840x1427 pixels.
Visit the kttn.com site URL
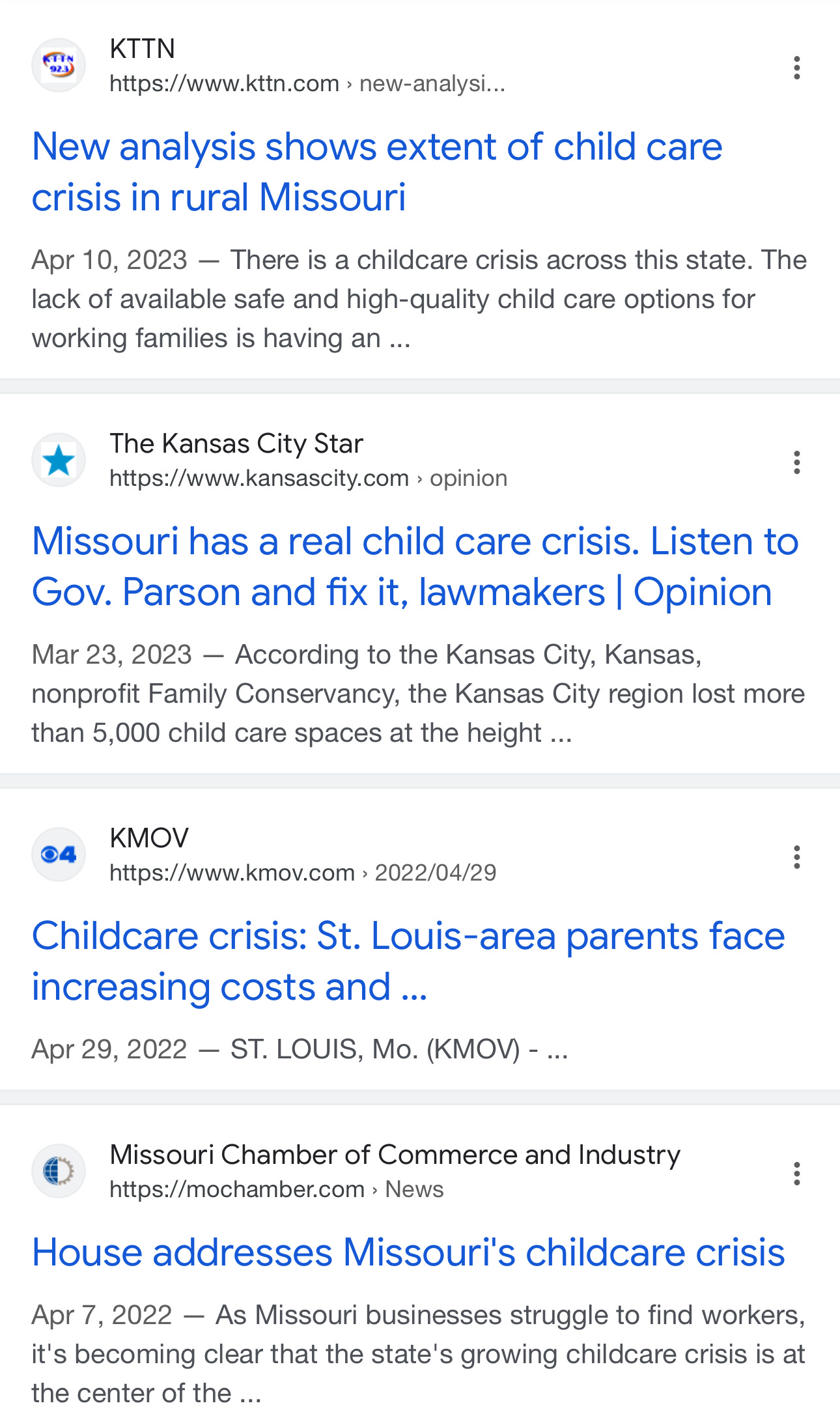(x=307, y=83)
